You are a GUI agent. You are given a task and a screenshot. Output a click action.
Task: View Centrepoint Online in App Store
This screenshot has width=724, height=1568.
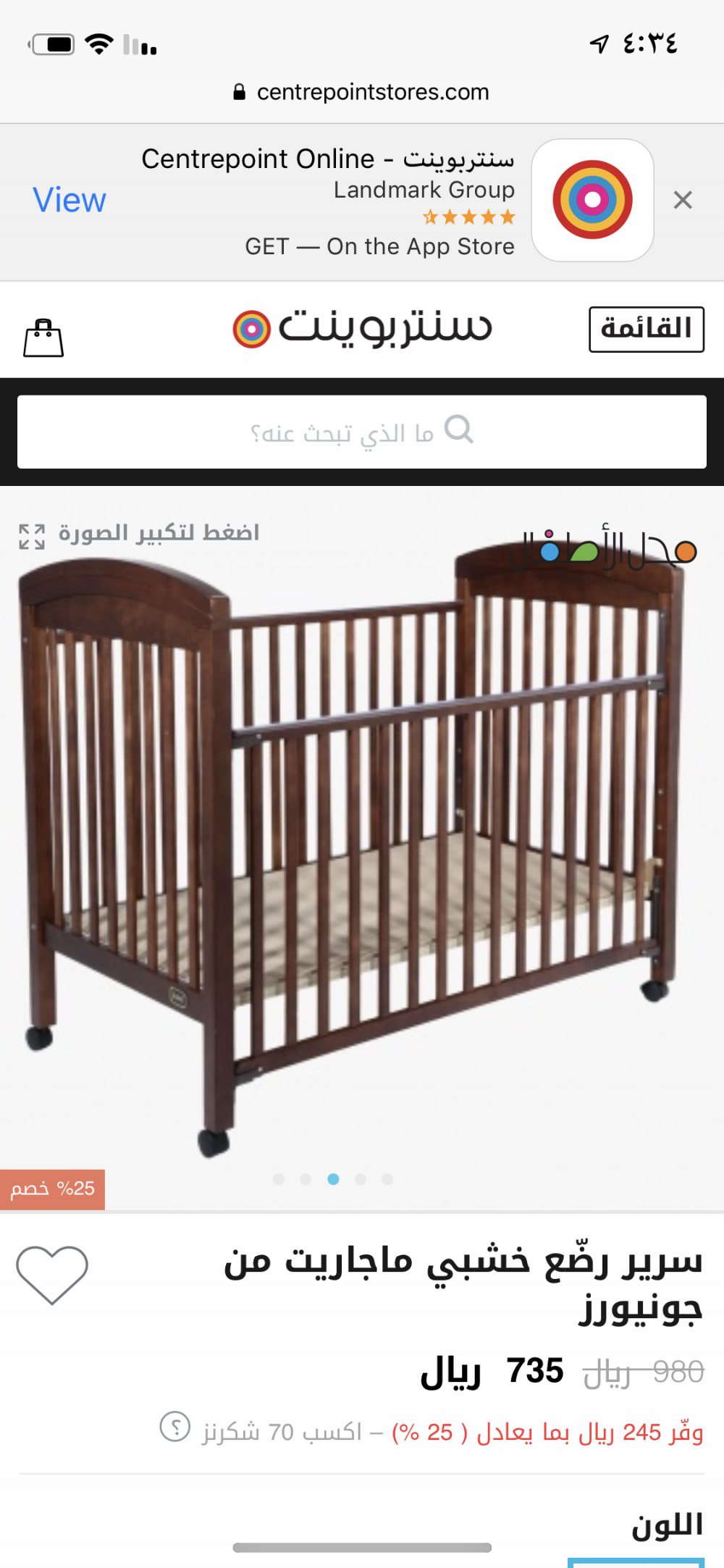70,200
